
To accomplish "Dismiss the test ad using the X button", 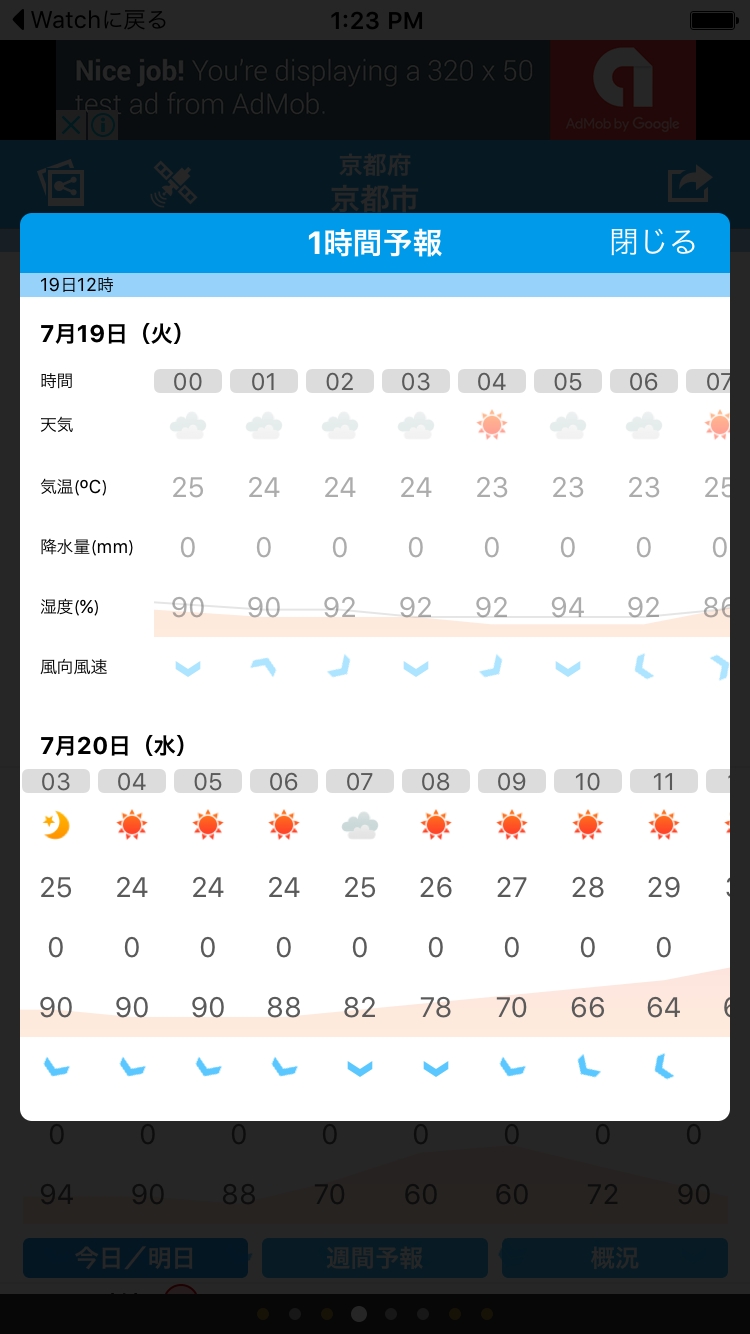I will click(68, 125).
